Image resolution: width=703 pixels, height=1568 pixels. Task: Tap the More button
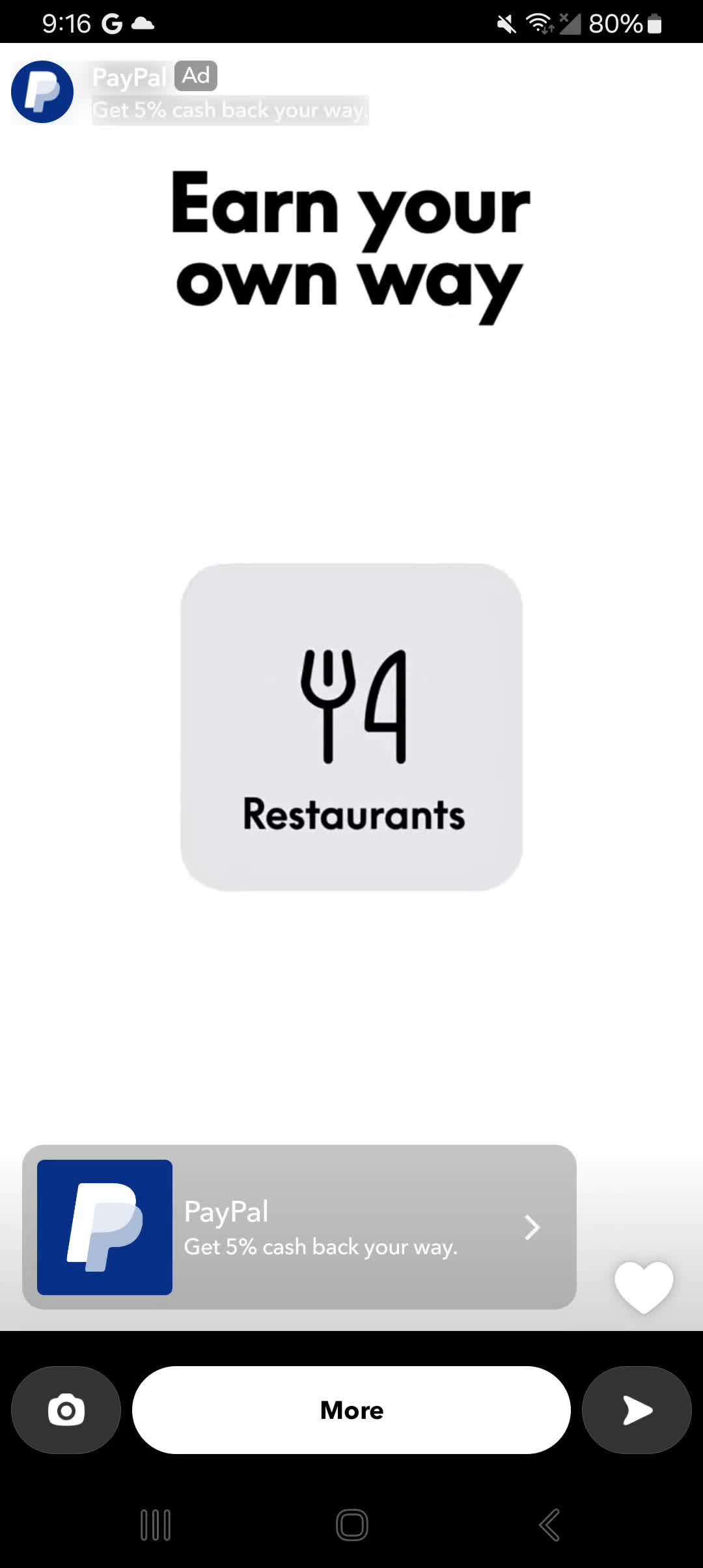[351, 1410]
